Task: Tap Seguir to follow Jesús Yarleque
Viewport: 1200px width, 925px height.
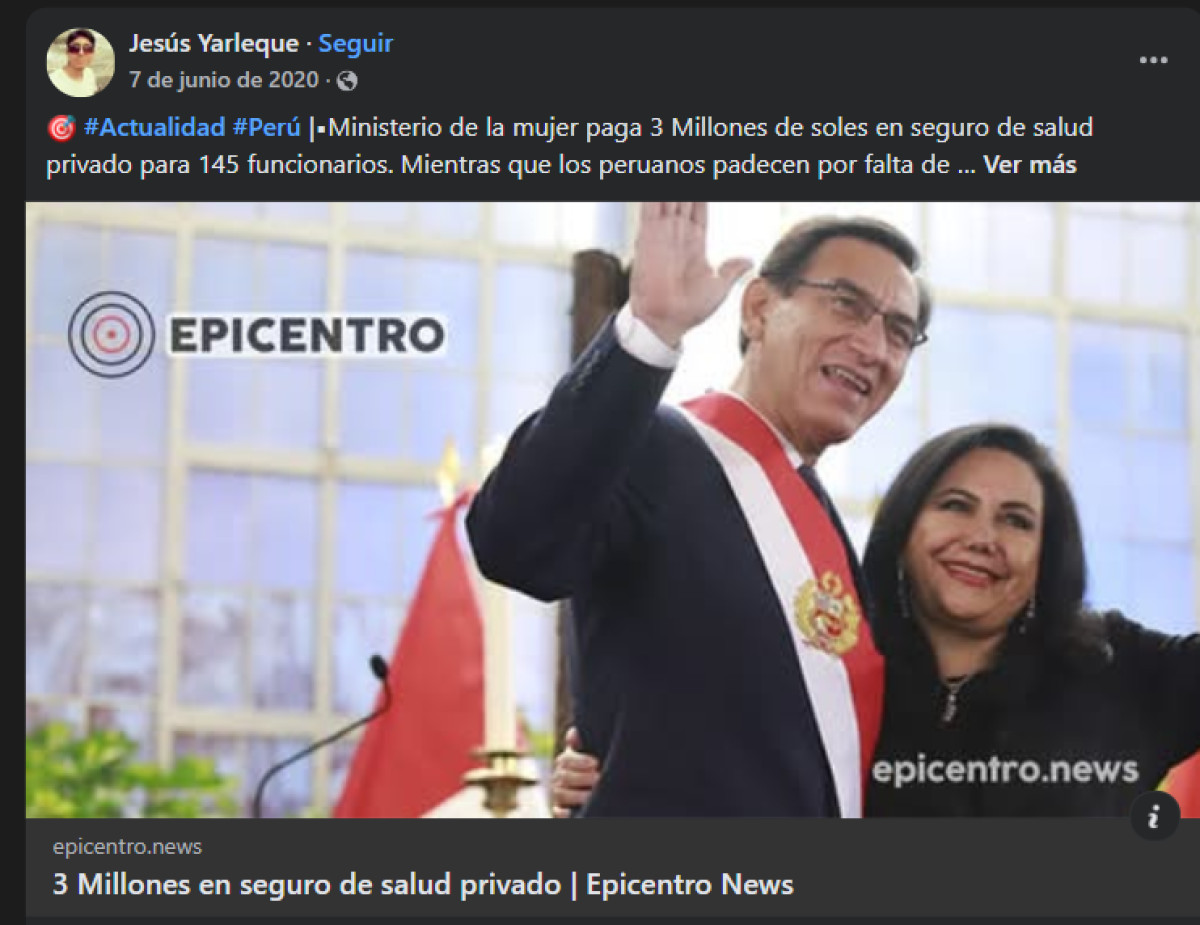Action: [x=355, y=43]
